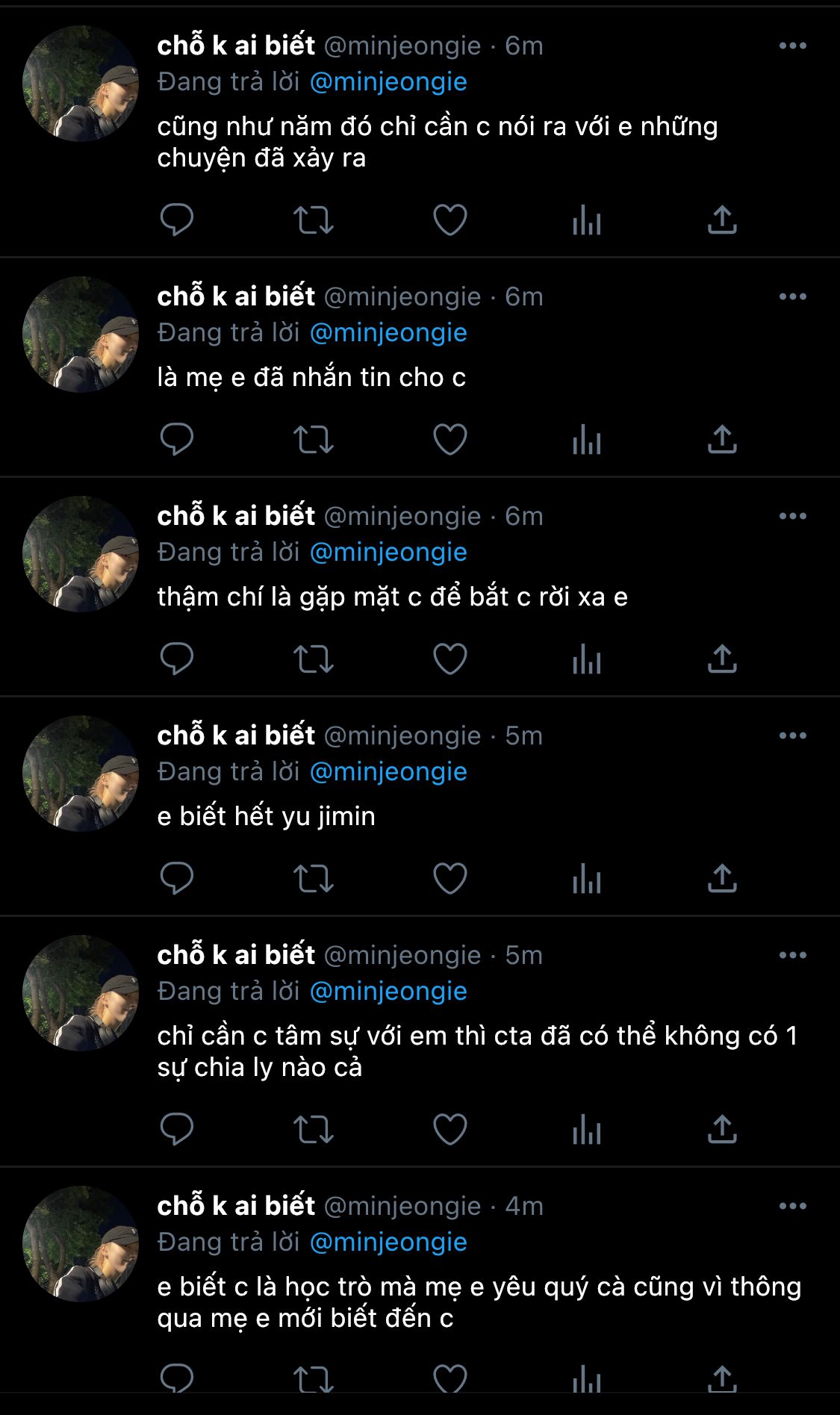Open overflow menu on 'chỉ cần c tâm sự' tweet
Image resolution: width=840 pixels, height=1415 pixels.
(792, 955)
